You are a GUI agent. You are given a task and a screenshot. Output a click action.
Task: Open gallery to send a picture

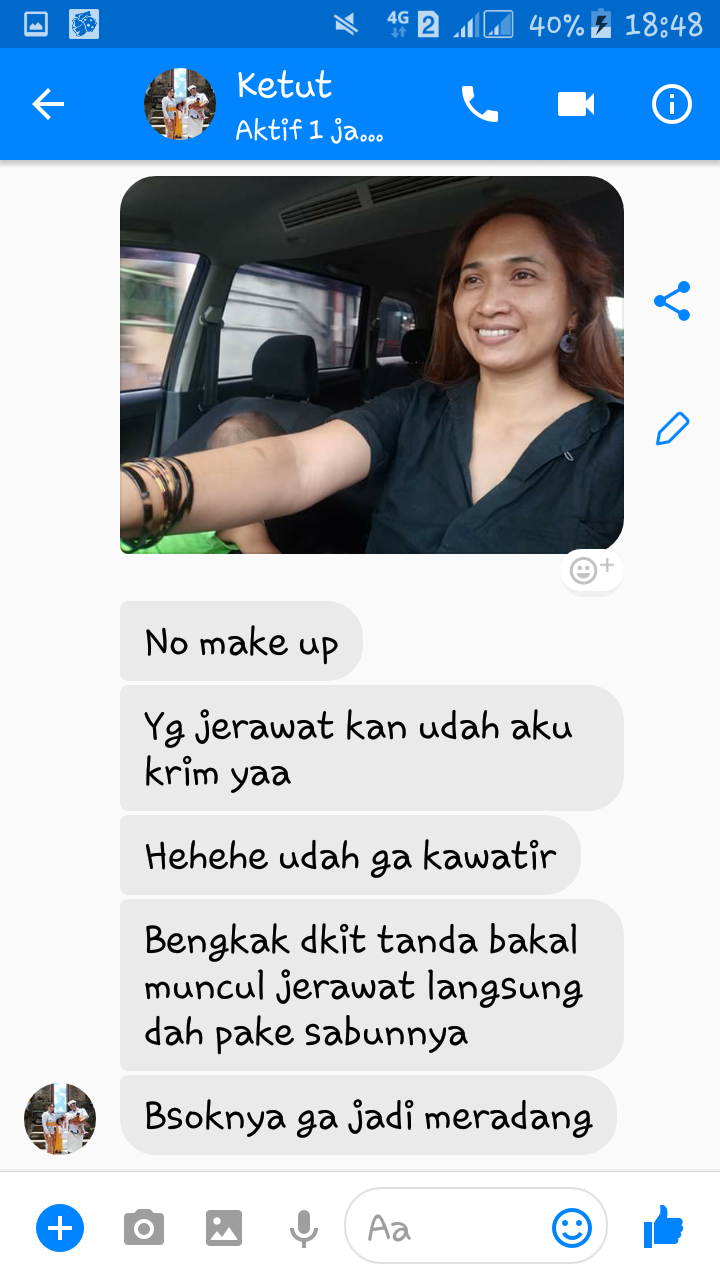(x=224, y=1227)
